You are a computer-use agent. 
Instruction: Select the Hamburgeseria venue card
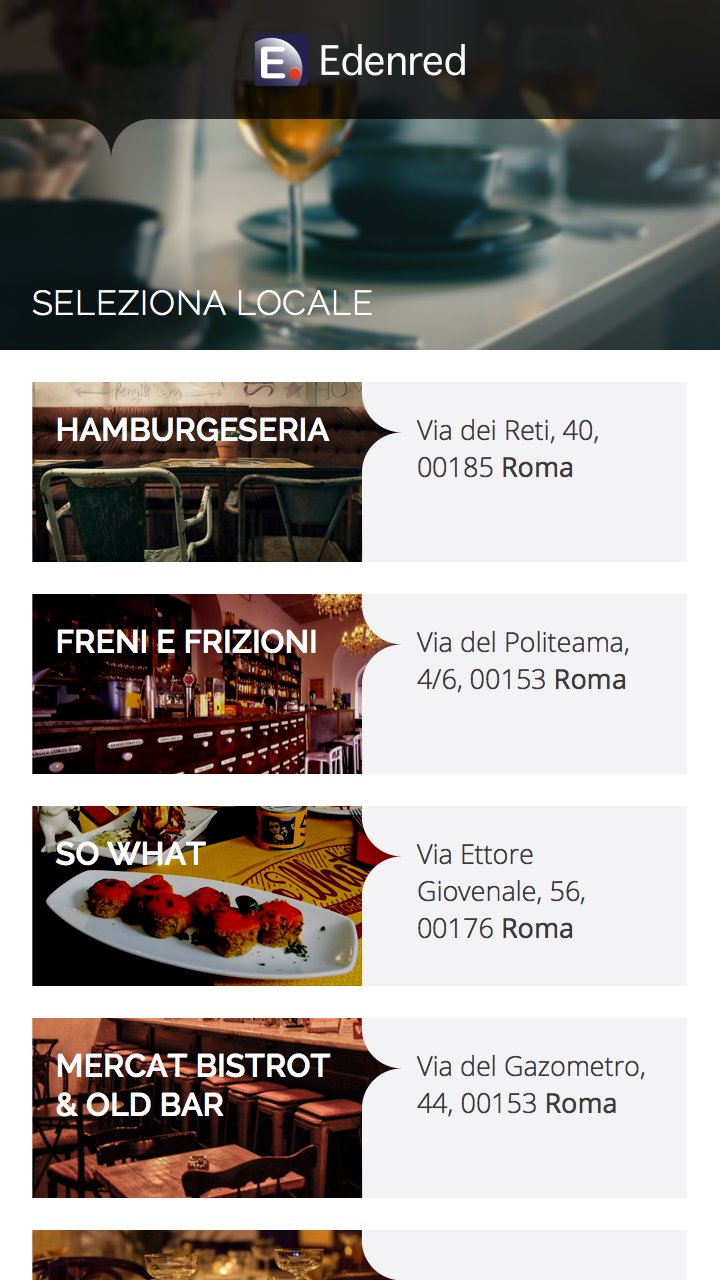pyautogui.click(x=359, y=472)
